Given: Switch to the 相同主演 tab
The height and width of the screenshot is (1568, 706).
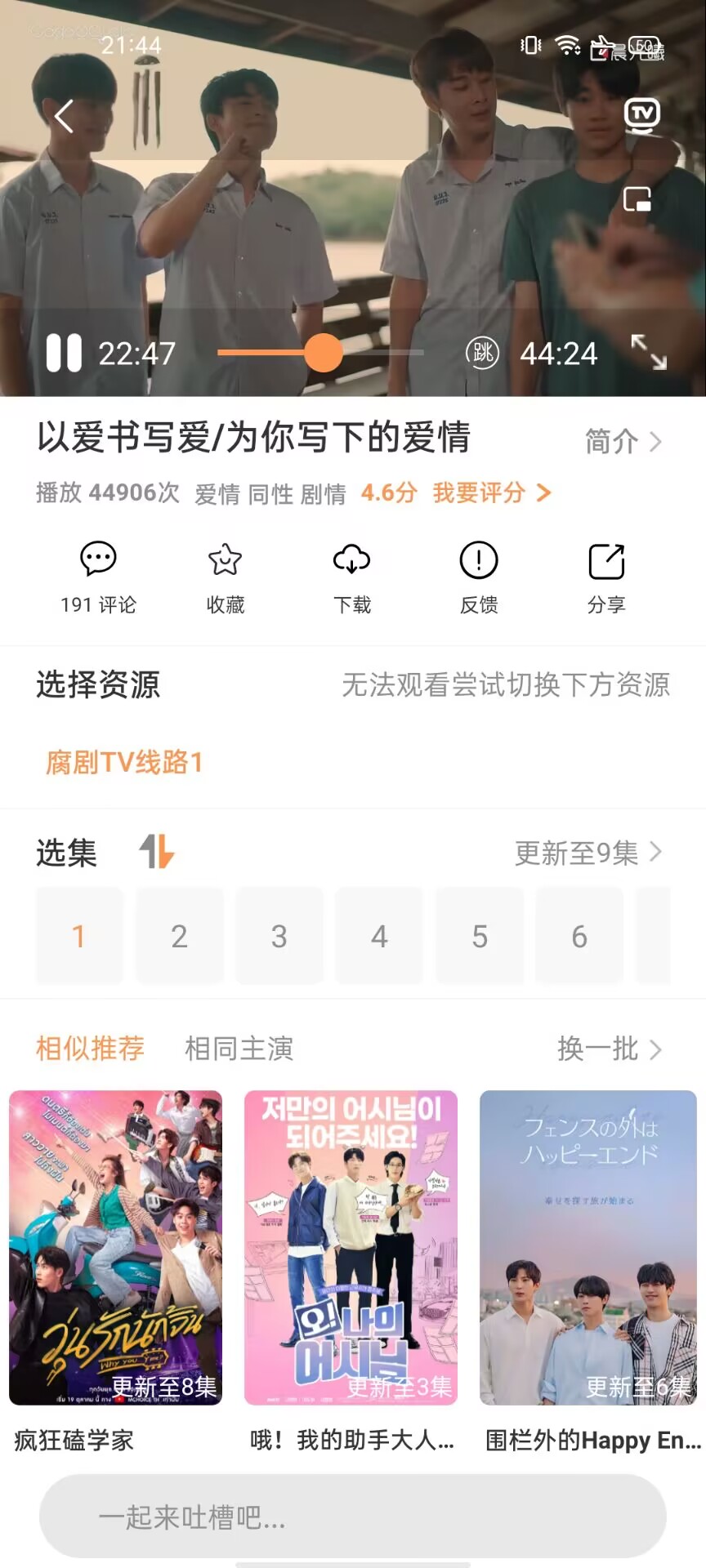Looking at the screenshot, I should (239, 1048).
